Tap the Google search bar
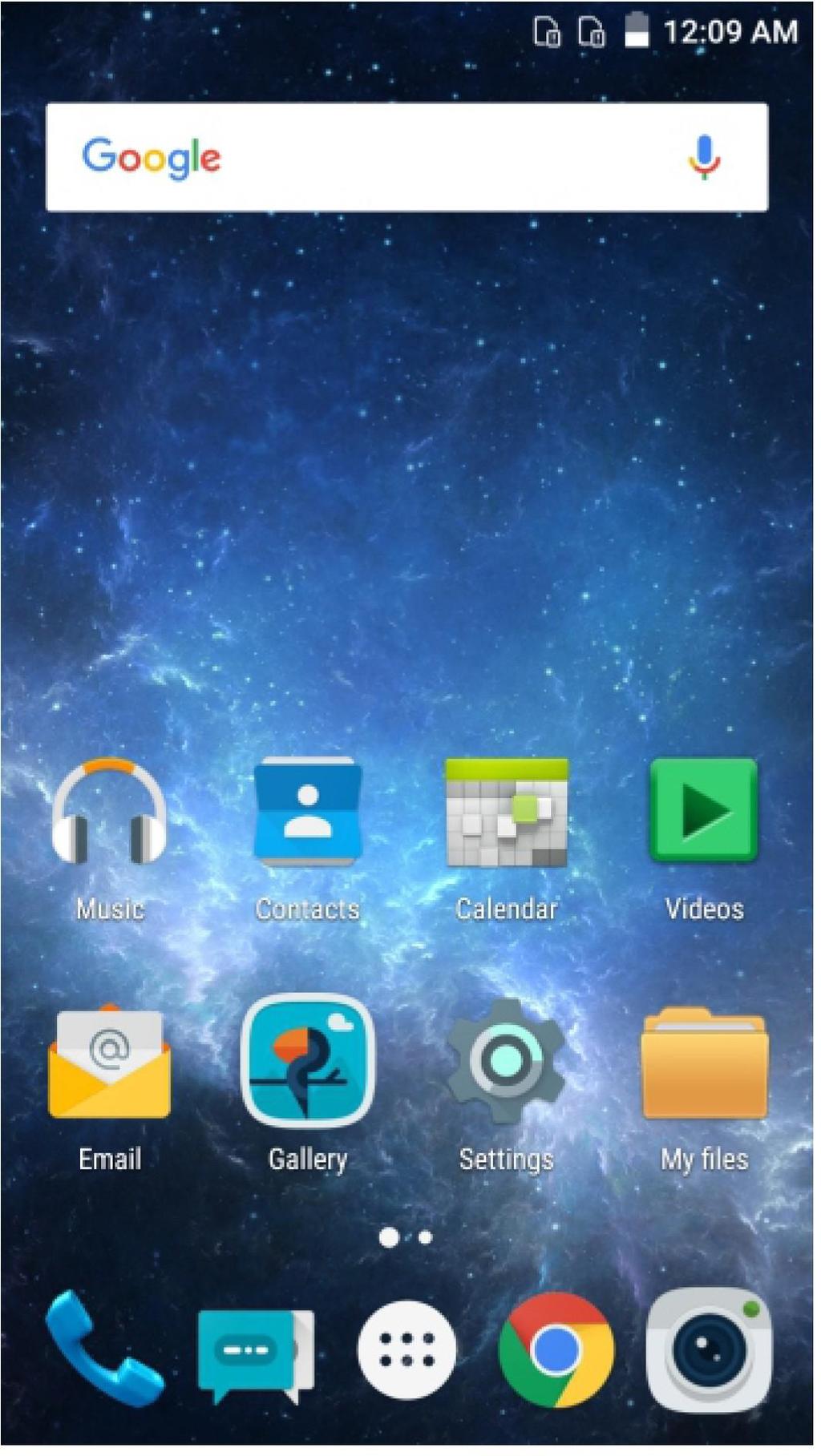Viewport: 821px width, 1456px height. (385, 157)
